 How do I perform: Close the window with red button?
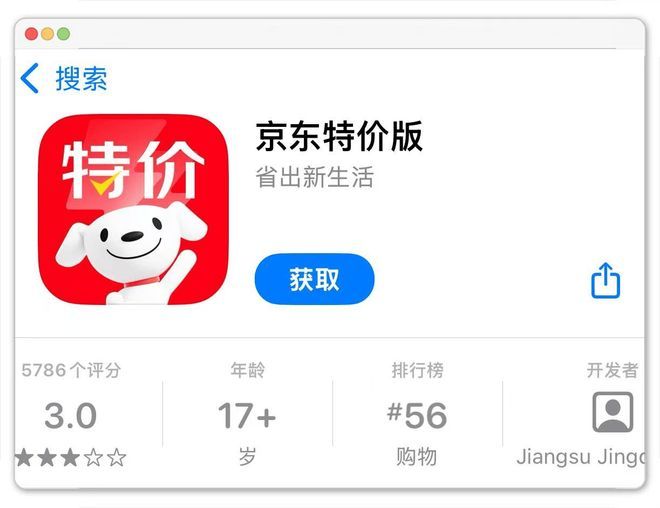31,34
